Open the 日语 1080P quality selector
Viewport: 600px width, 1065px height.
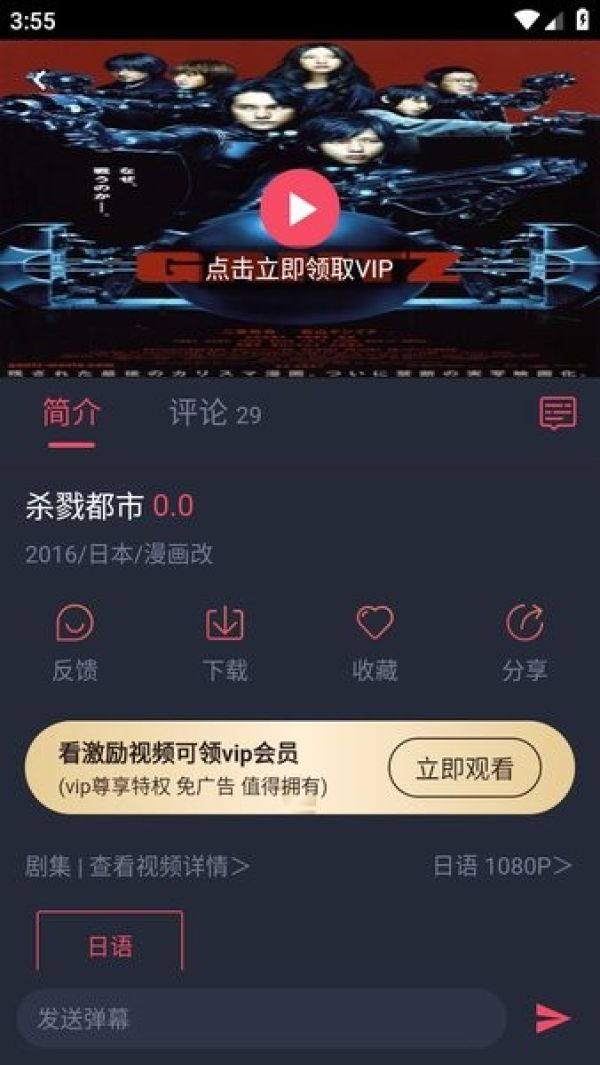[x=502, y=866]
